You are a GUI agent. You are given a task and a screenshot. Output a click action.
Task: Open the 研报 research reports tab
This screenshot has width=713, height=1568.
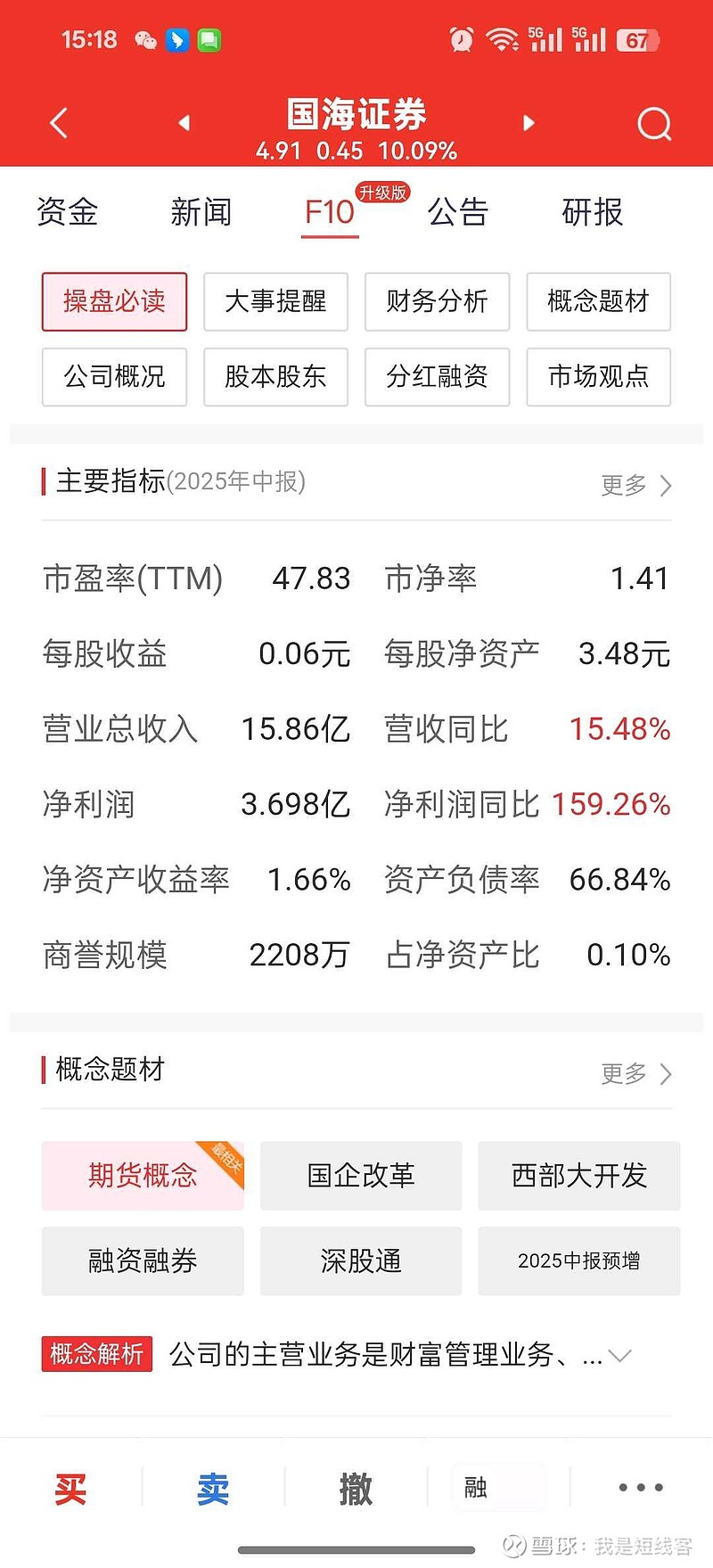pyautogui.click(x=591, y=212)
